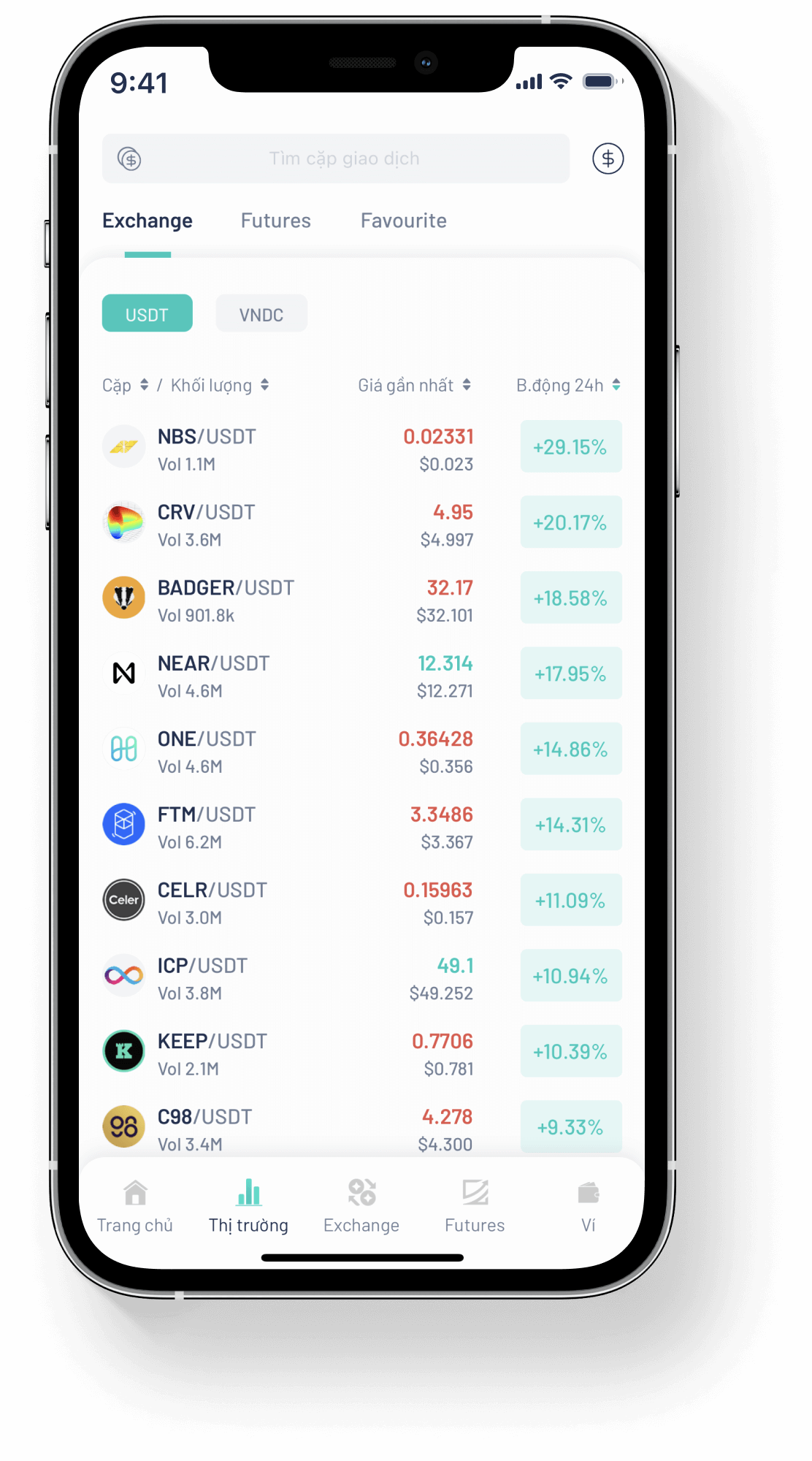The width and height of the screenshot is (812, 1461).
Task: Open the Ví wallet tab
Action: (x=588, y=1205)
